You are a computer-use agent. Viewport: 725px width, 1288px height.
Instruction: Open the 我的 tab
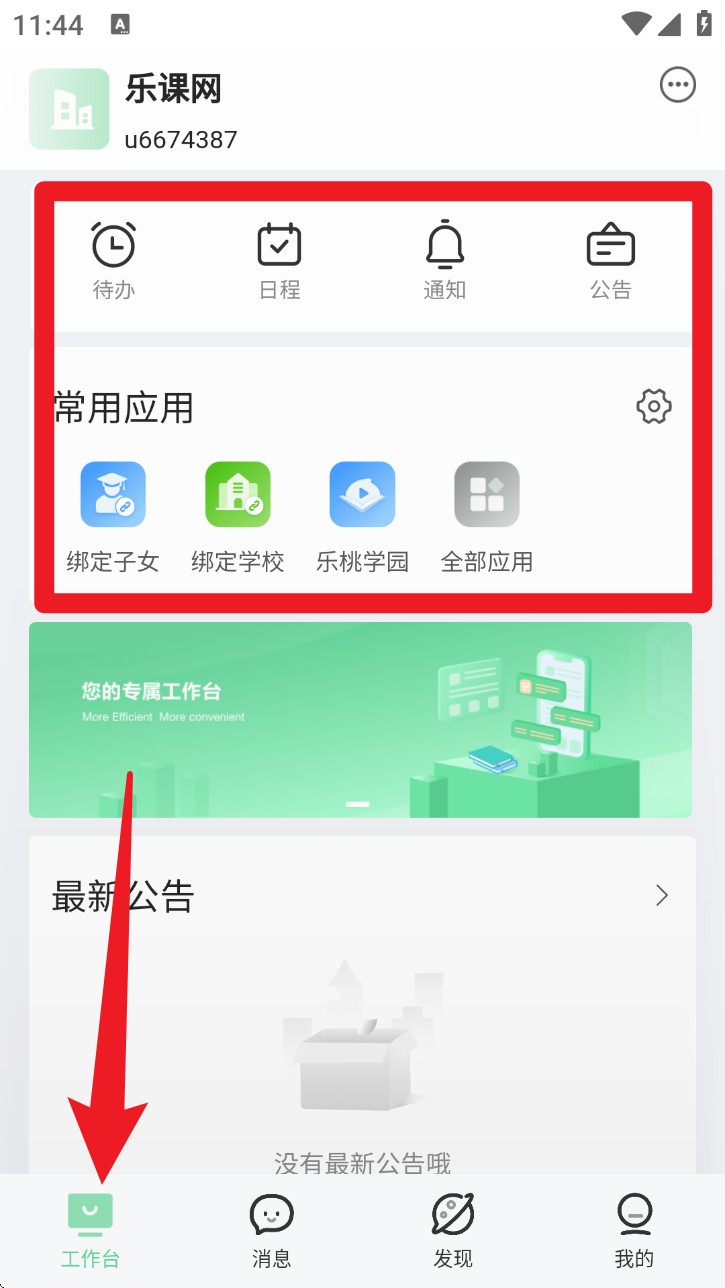point(634,1230)
